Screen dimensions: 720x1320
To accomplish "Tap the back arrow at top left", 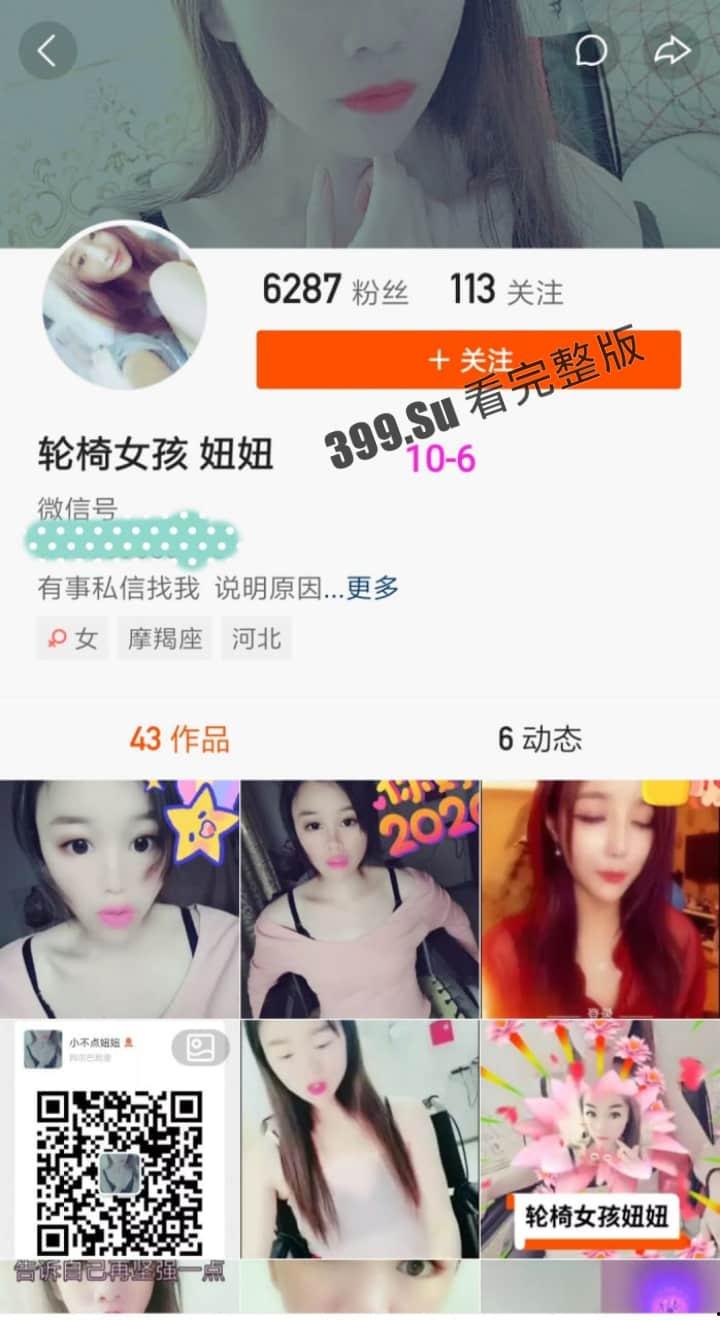I will (x=48, y=48).
